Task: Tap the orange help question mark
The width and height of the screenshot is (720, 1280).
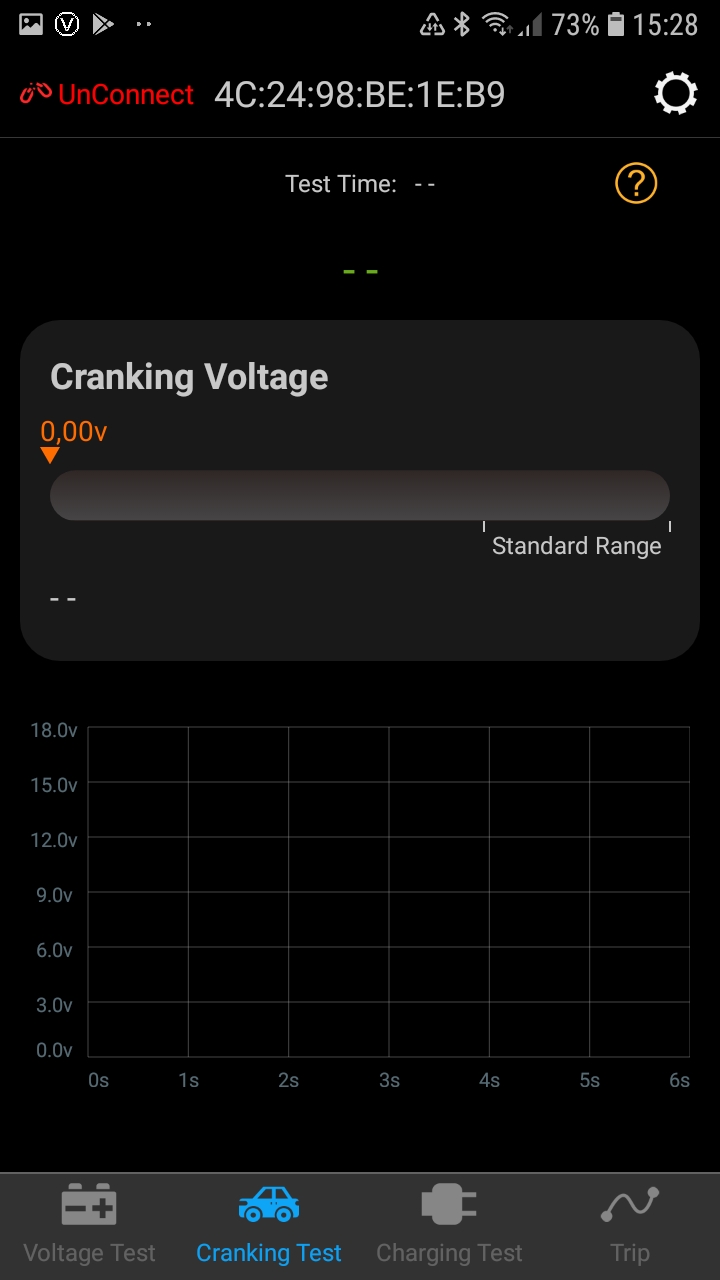Action: click(x=636, y=183)
